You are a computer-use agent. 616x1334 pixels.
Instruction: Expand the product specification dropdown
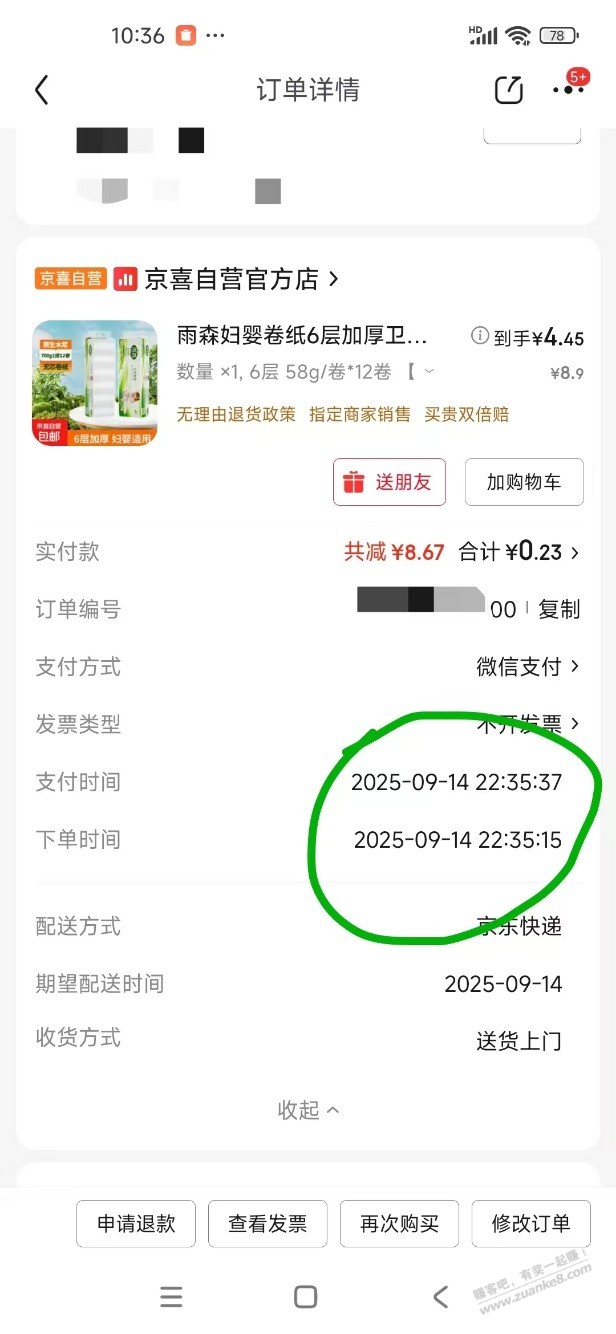pos(429,372)
